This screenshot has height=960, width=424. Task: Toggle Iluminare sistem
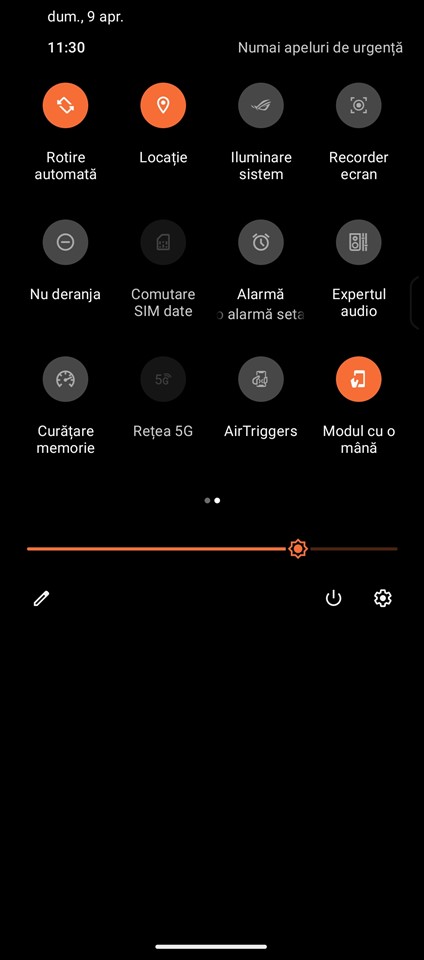point(261,105)
